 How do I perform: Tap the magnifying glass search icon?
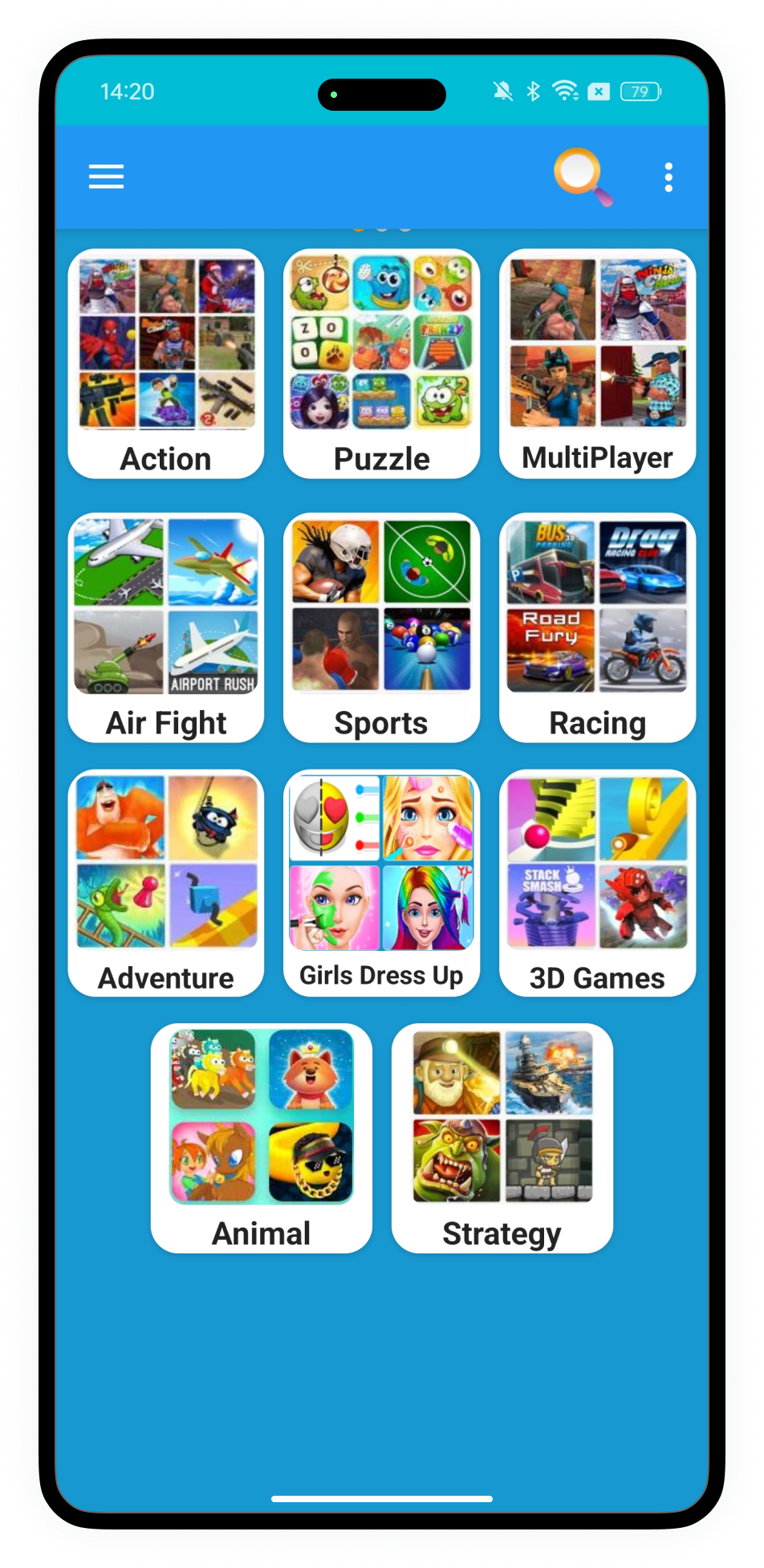(x=581, y=176)
